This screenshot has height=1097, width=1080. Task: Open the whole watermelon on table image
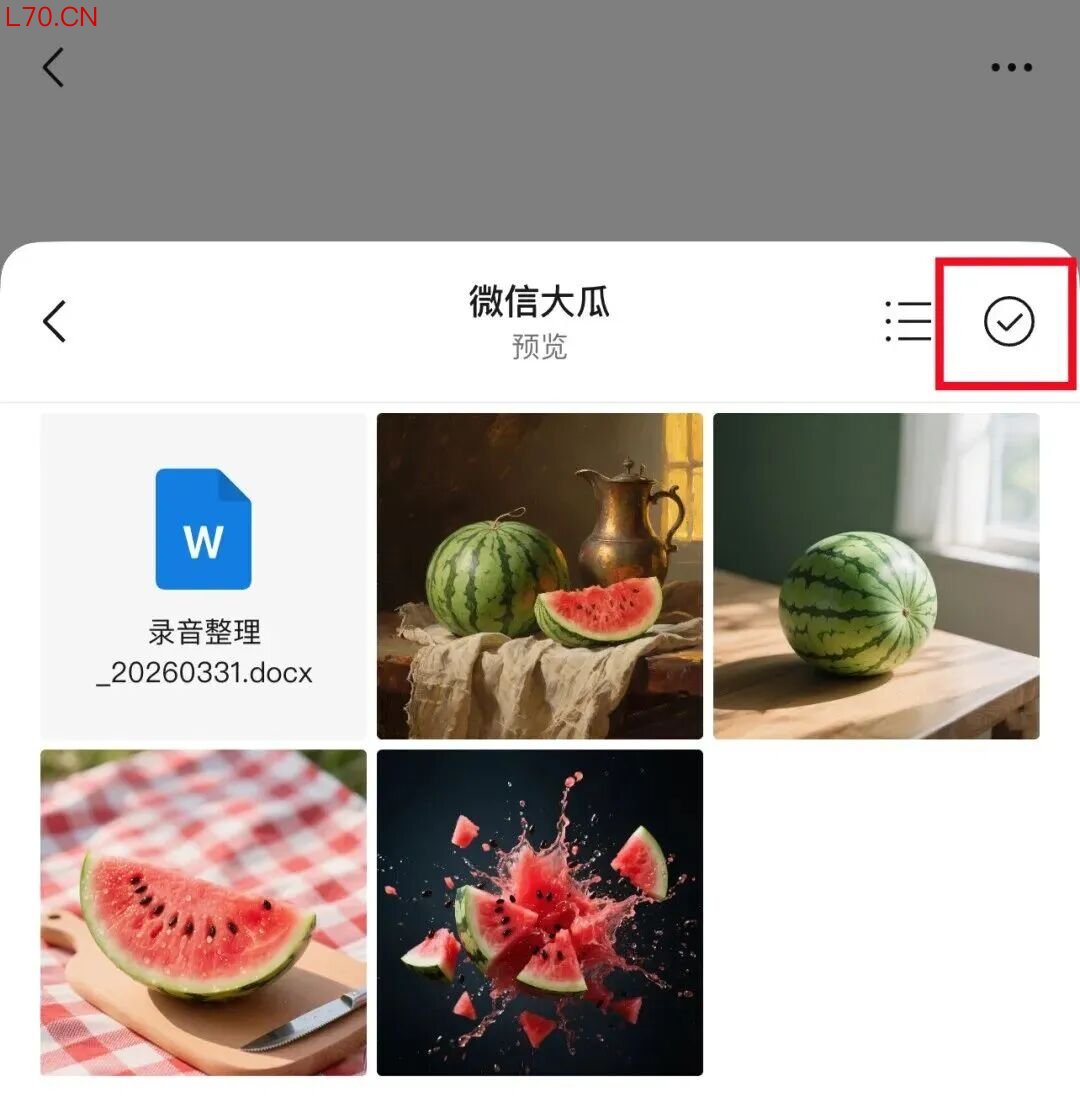coord(876,576)
